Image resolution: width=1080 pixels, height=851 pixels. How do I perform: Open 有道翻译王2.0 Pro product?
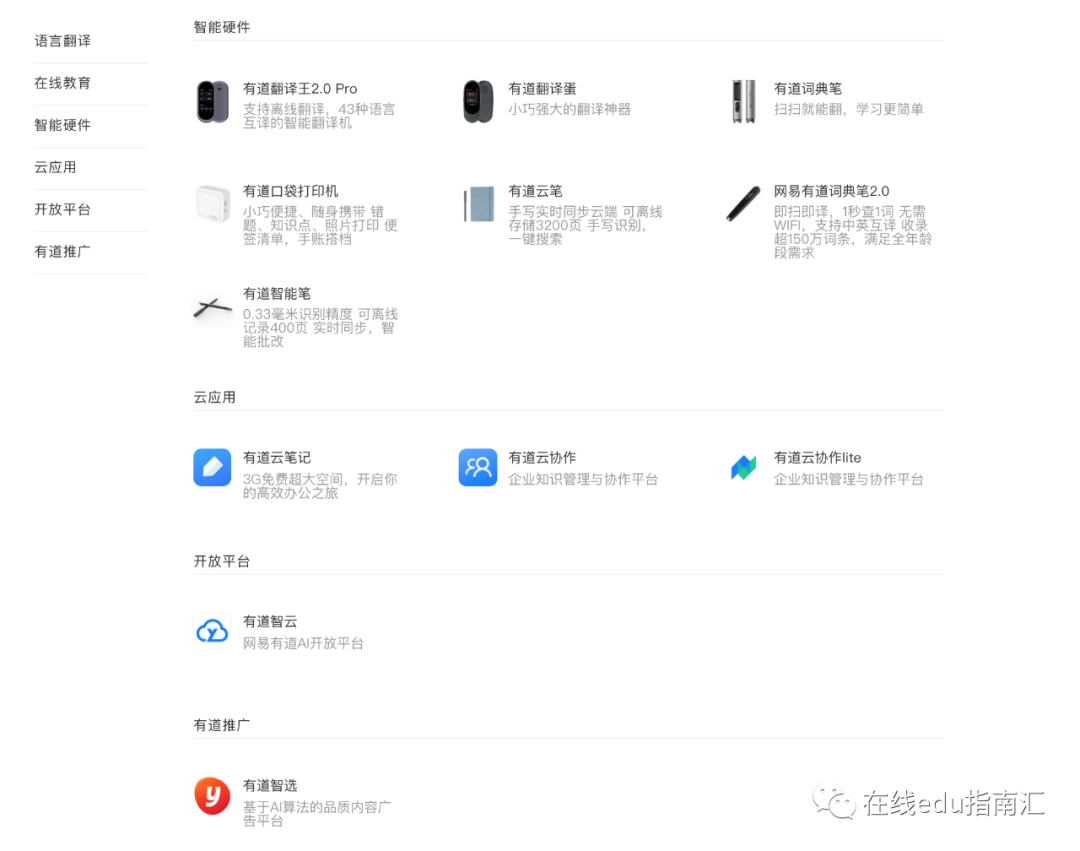tap(300, 89)
